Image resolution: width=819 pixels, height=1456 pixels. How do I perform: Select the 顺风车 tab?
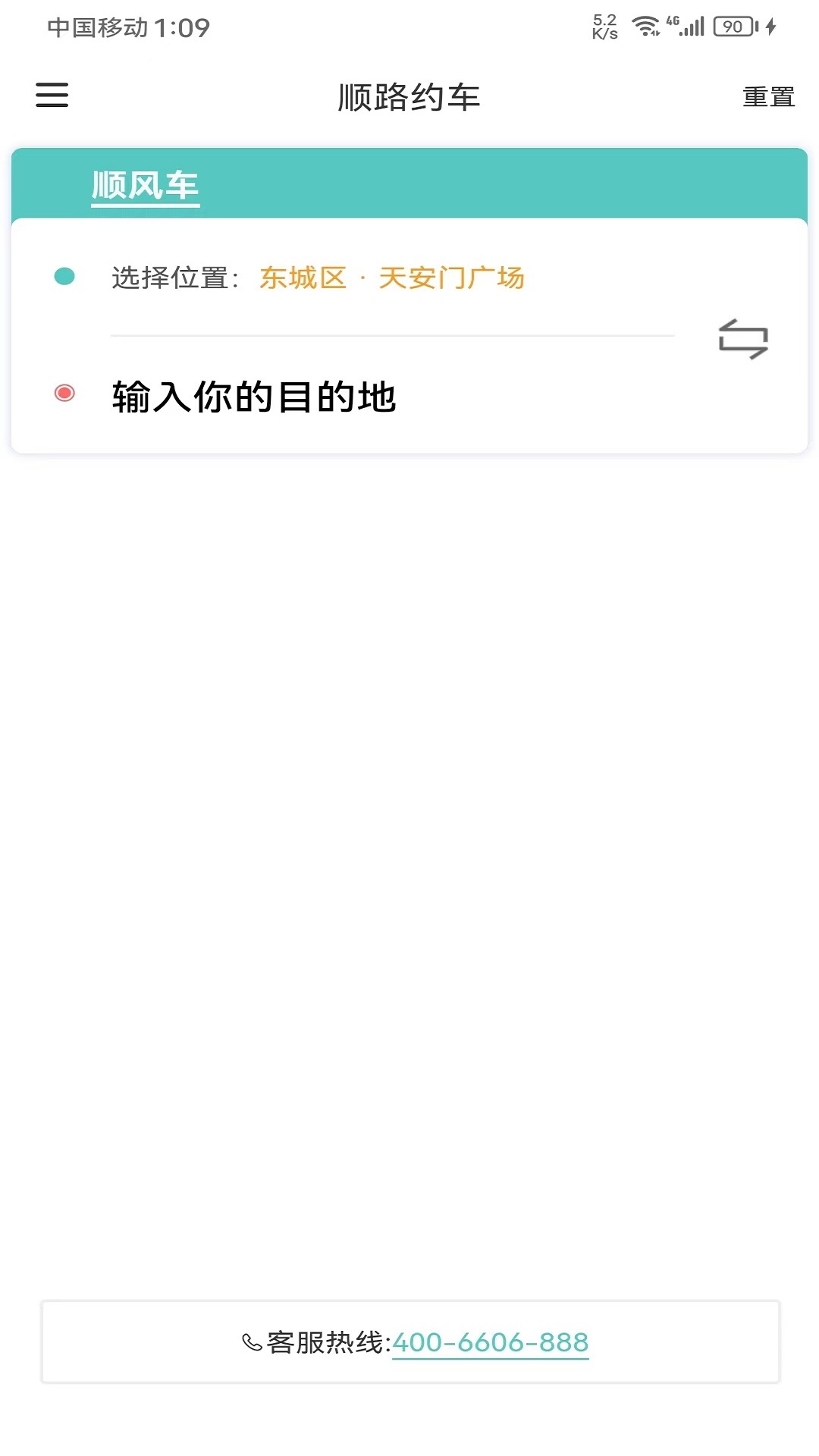(145, 186)
